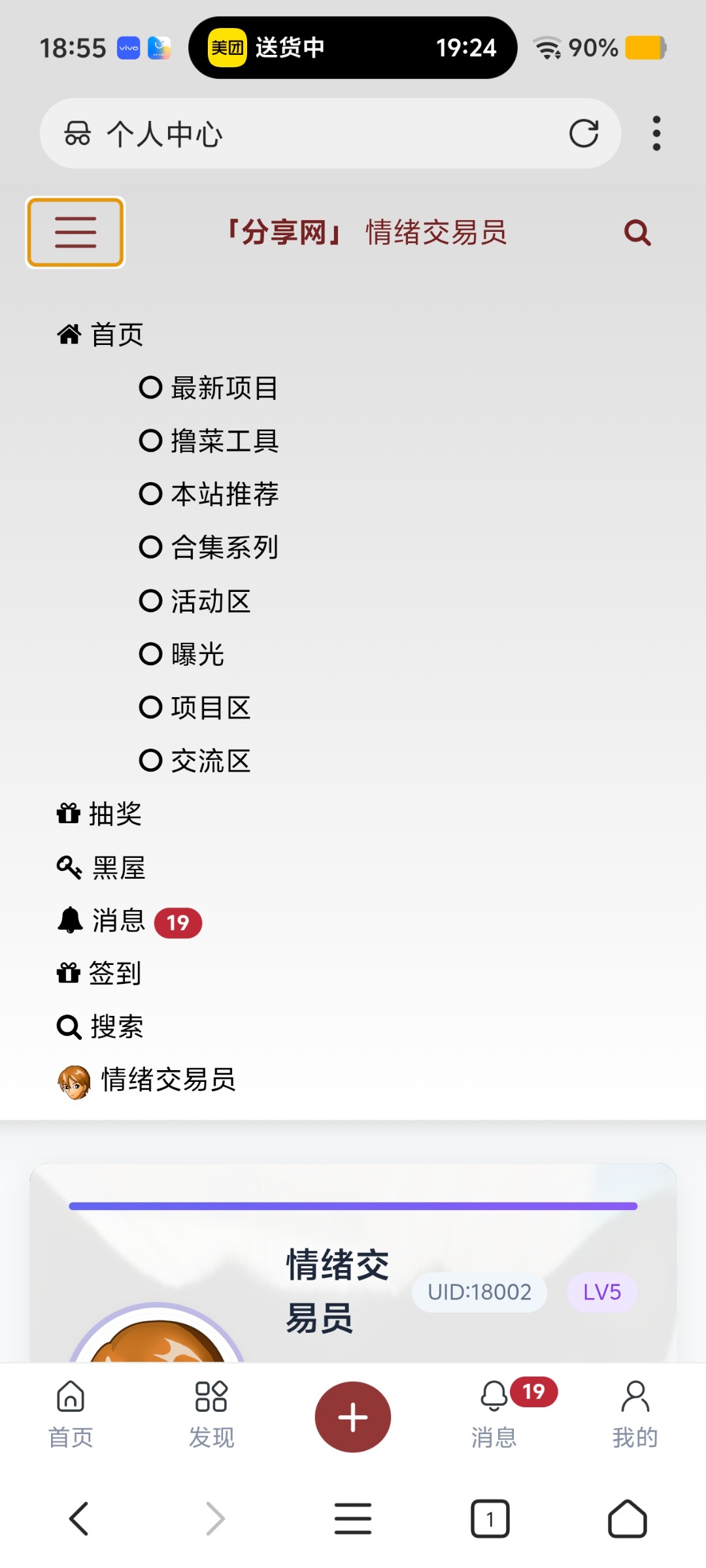Viewport: 706px width, 1568px height.
Task: Open 最新项目 section
Action: [x=209, y=388]
